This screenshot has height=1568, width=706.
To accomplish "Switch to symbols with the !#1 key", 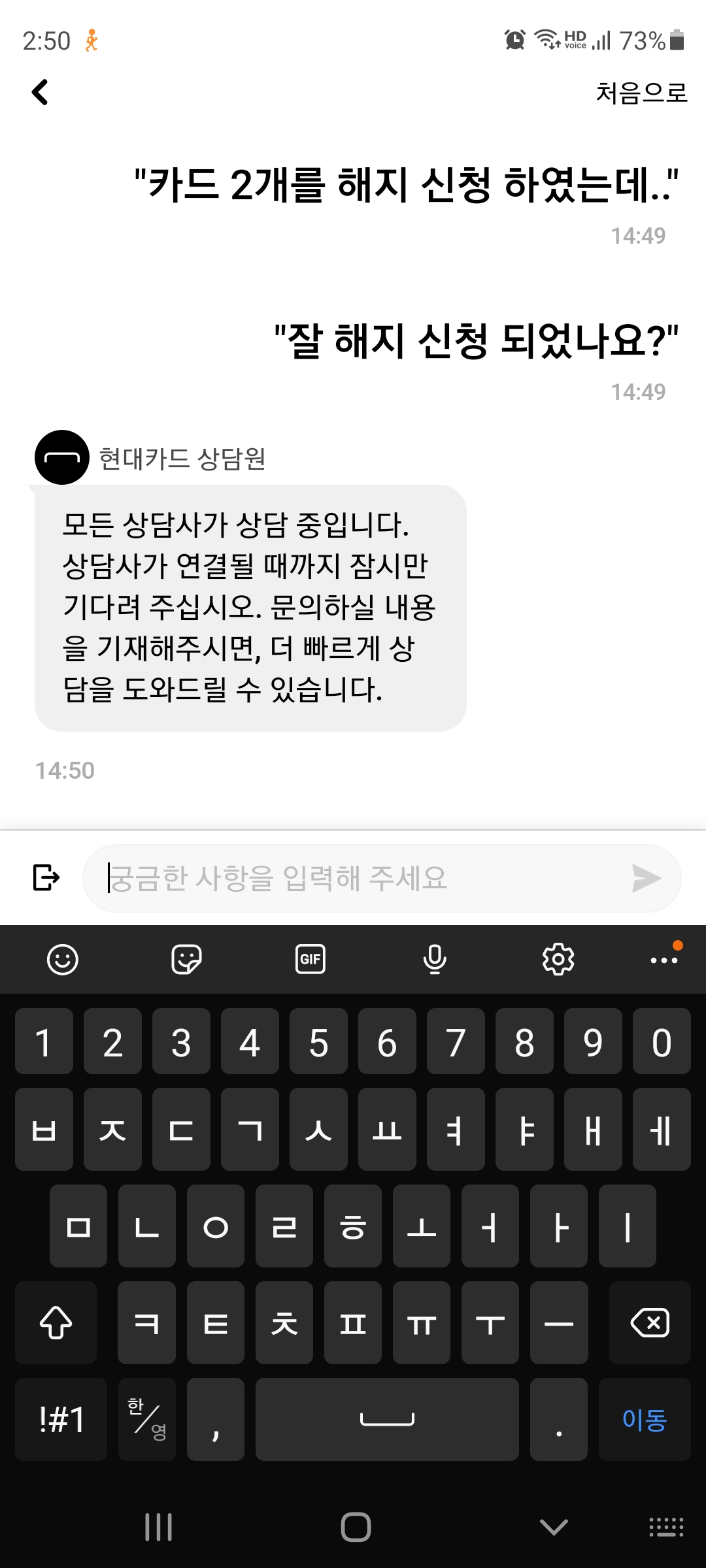I will click(61, 1419).
